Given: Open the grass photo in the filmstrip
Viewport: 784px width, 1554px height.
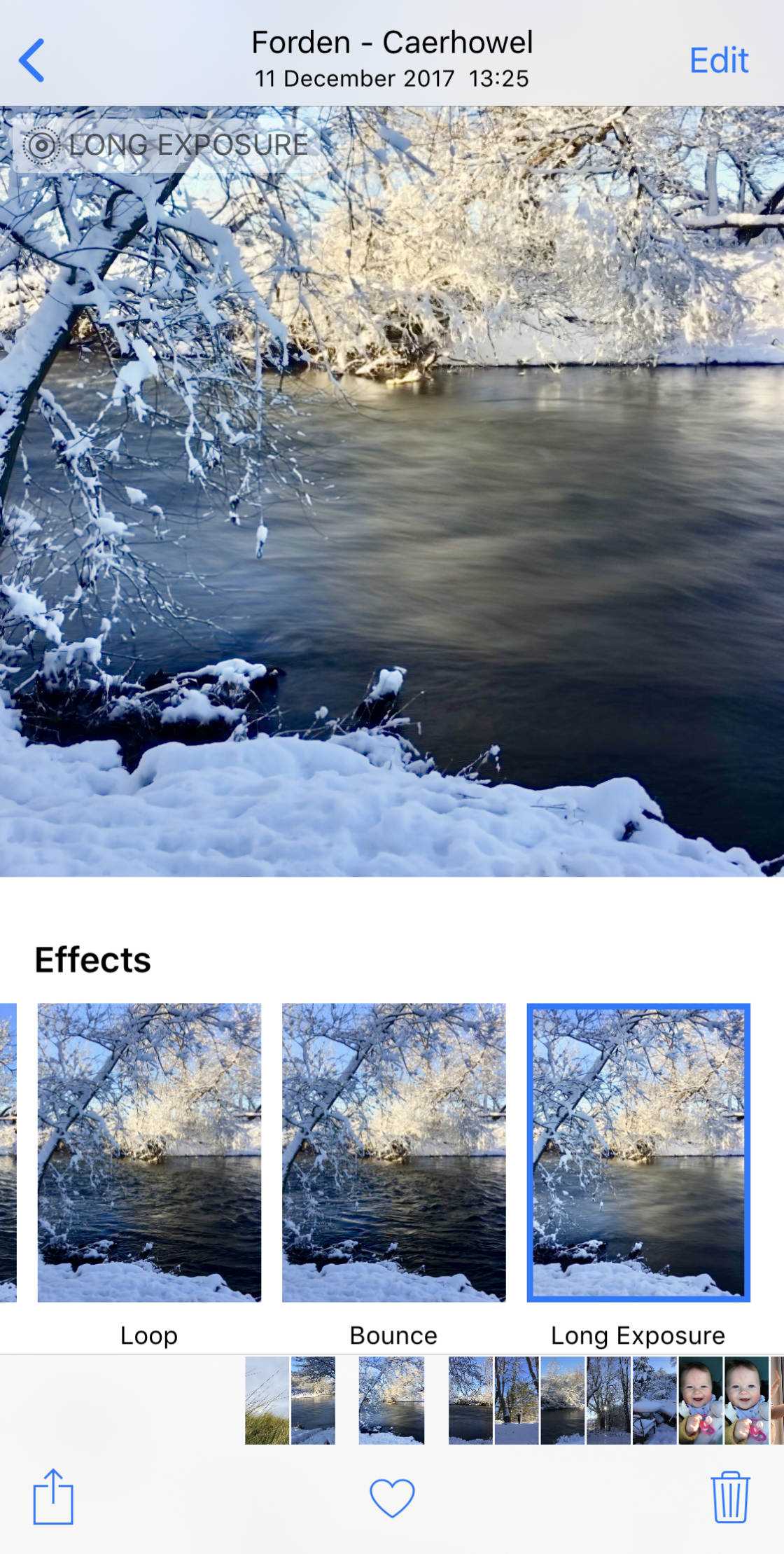Looking at the screenshot, I should (267, 1401).
